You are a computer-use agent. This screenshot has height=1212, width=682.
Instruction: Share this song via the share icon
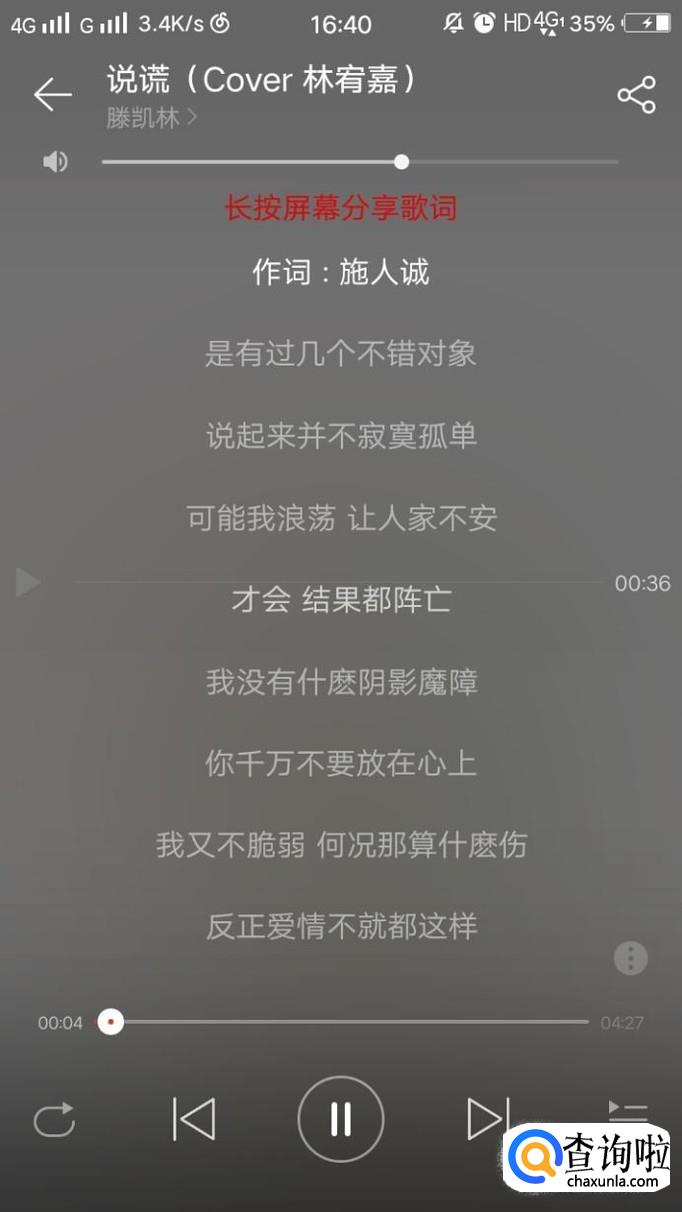636,95
